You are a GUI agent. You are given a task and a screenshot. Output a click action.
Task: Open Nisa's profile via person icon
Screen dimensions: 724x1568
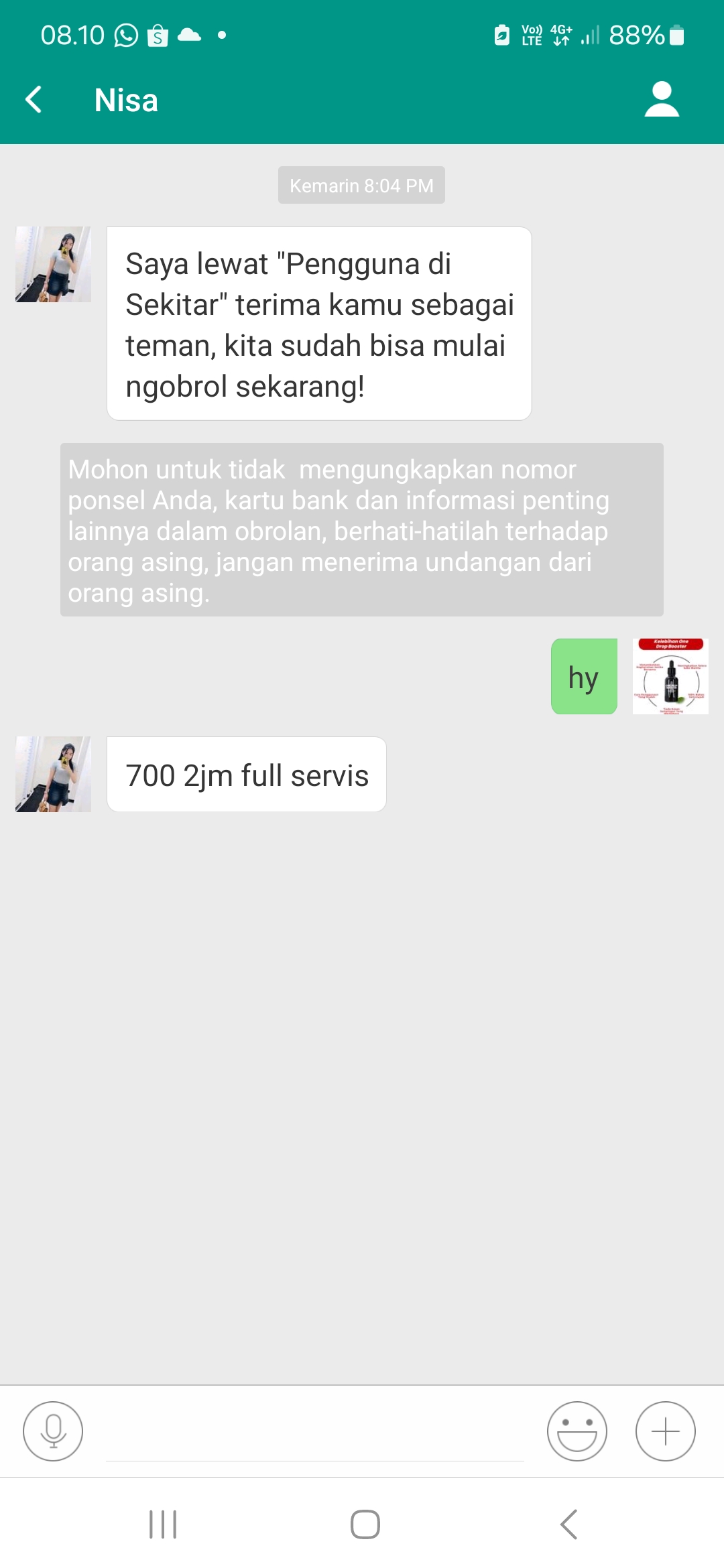661,100
